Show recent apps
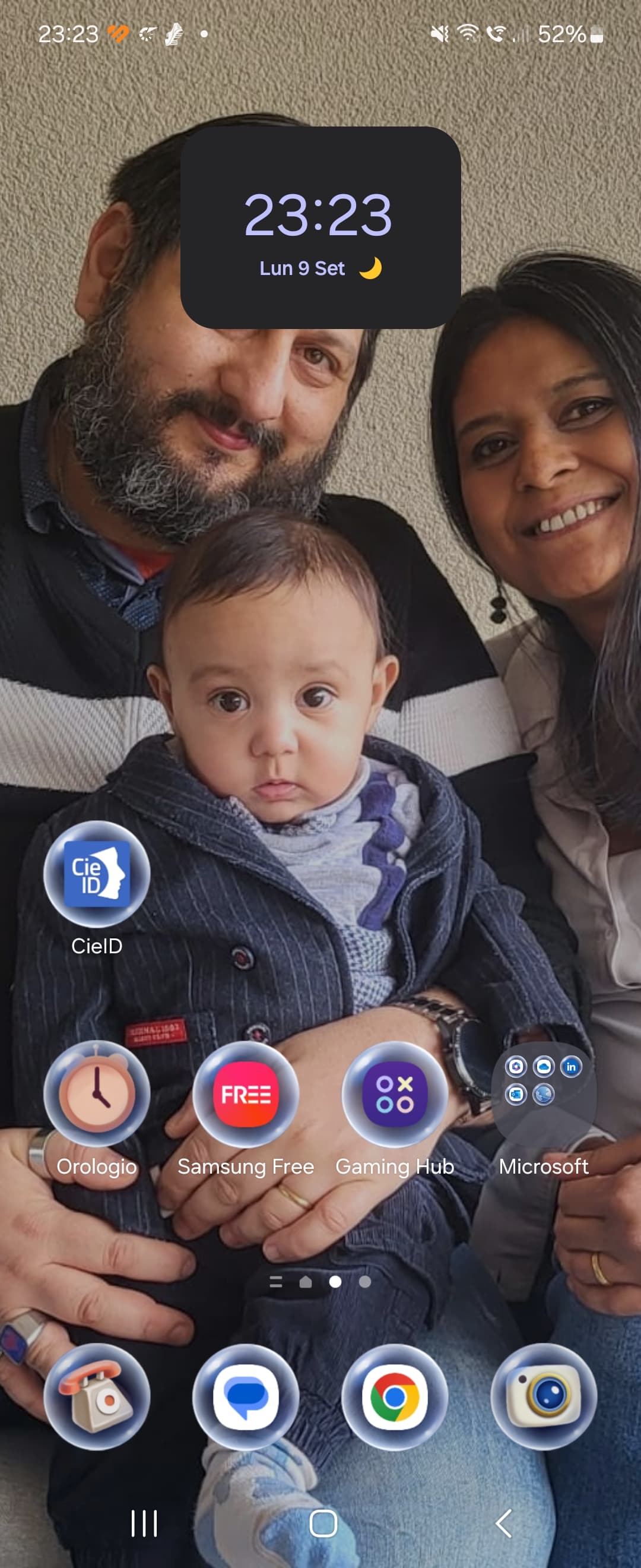 (144, 1523)
